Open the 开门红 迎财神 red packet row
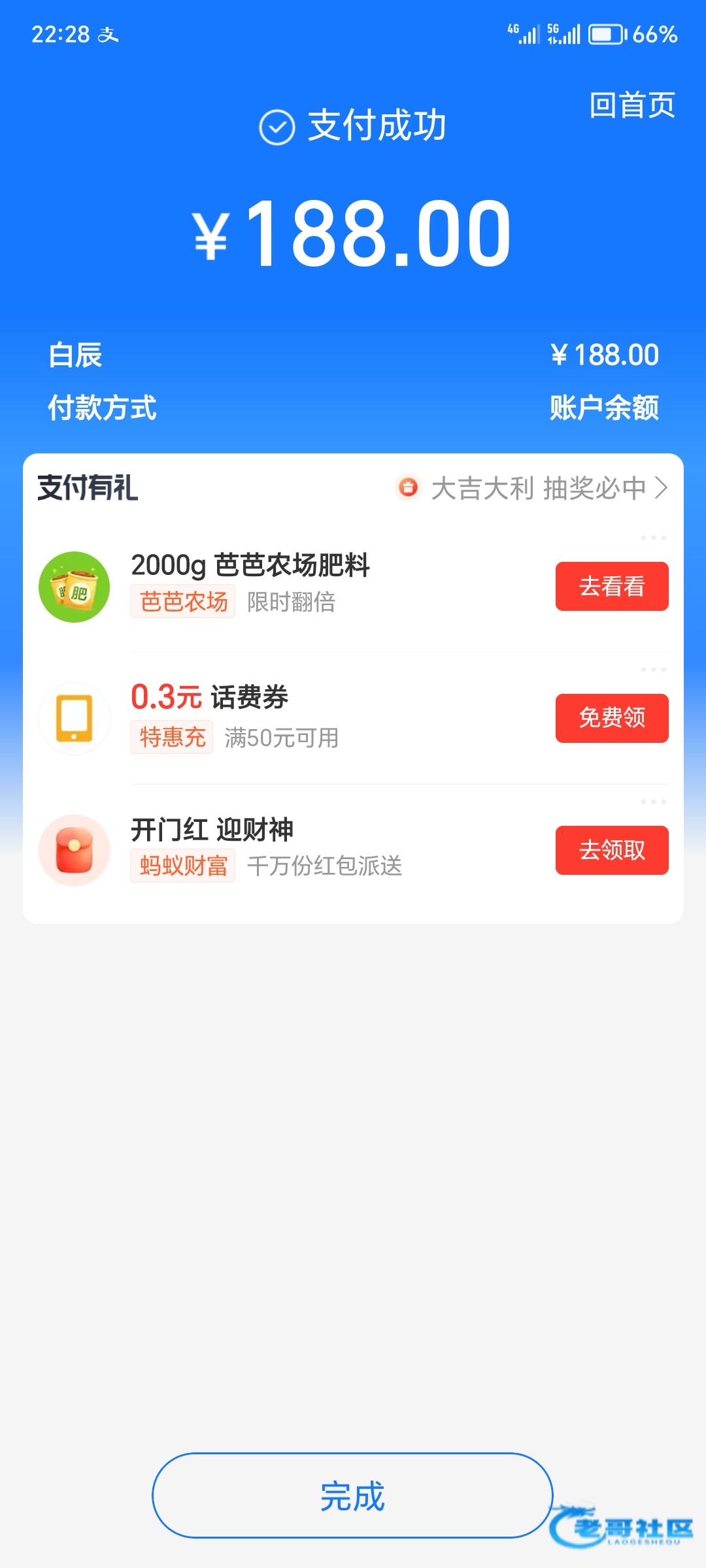The height and width of the screenshot is (1568, 706). pos(294,849)
